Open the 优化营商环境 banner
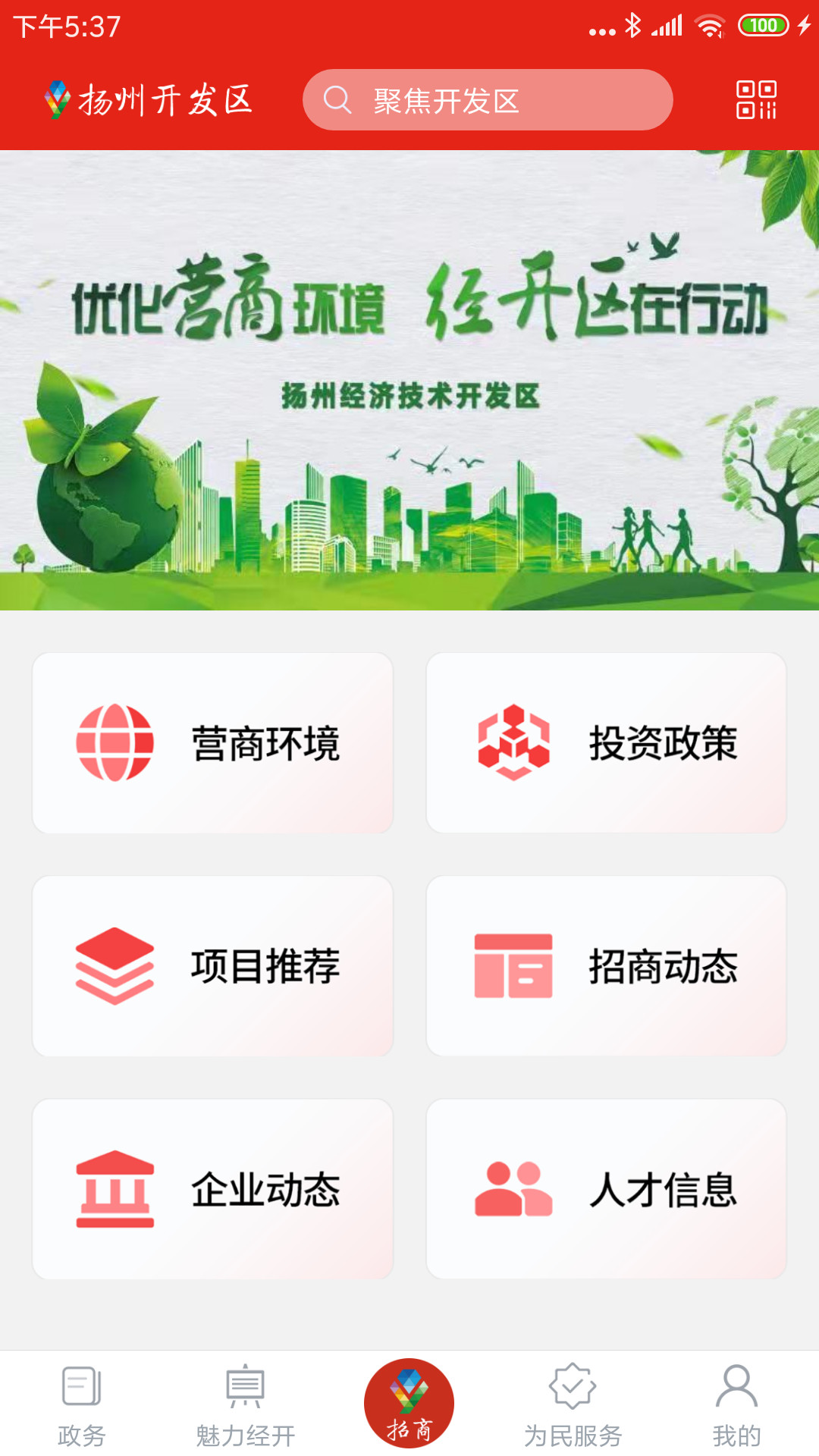819x1456 pixels. [x=409, y=379]
